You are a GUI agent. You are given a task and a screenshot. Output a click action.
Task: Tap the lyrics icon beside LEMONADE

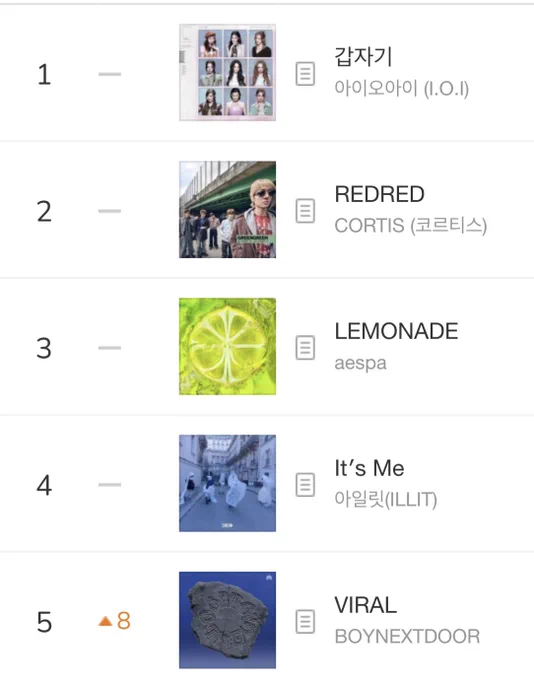click(x=305, y=347)
